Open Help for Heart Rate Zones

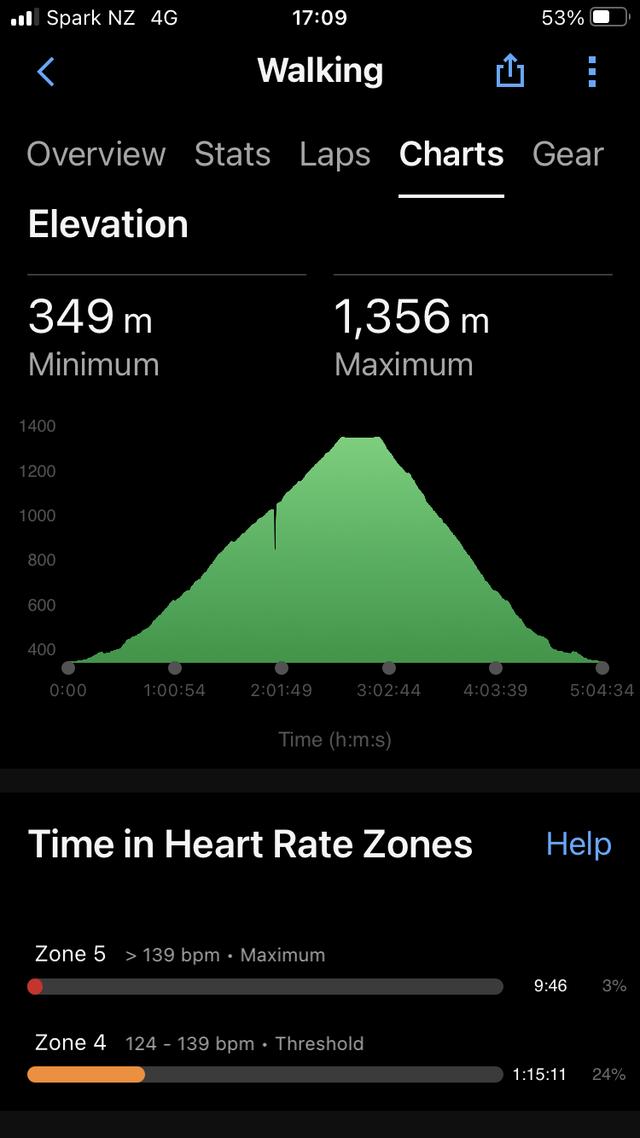tap(578, 844)
